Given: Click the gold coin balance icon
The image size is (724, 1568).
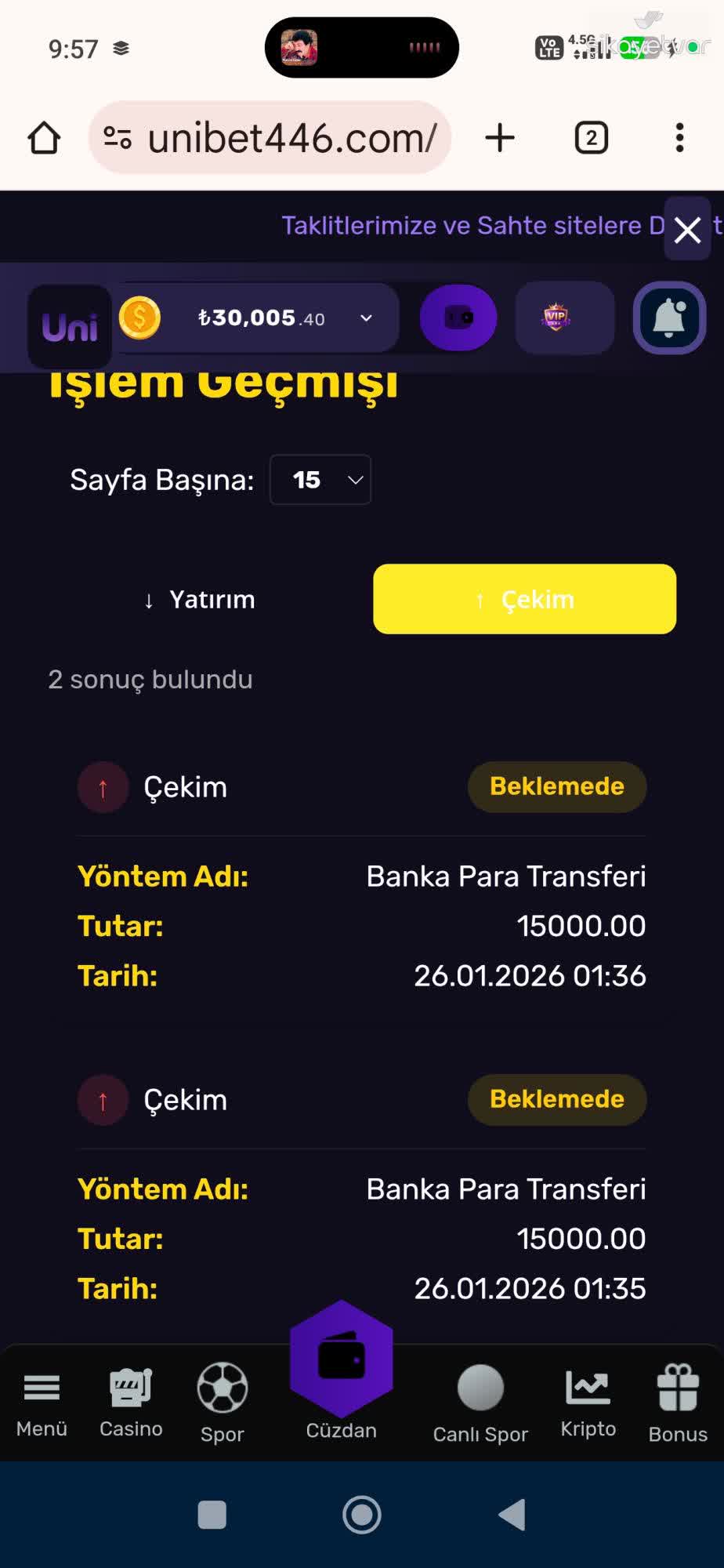Looking at the screenshot, I should tap(140, 317).
